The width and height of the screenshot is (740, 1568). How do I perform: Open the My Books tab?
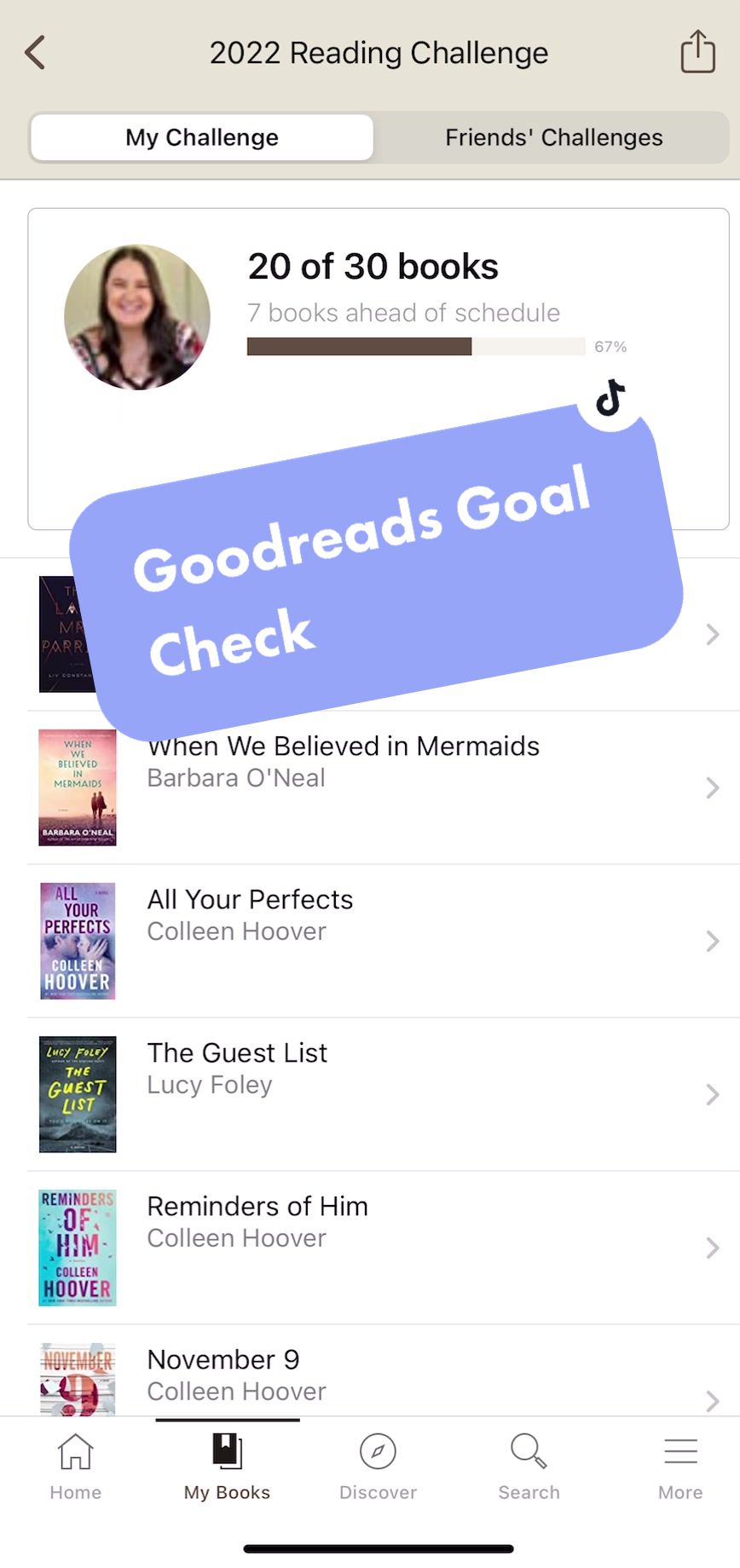(x=227, y=1467)
